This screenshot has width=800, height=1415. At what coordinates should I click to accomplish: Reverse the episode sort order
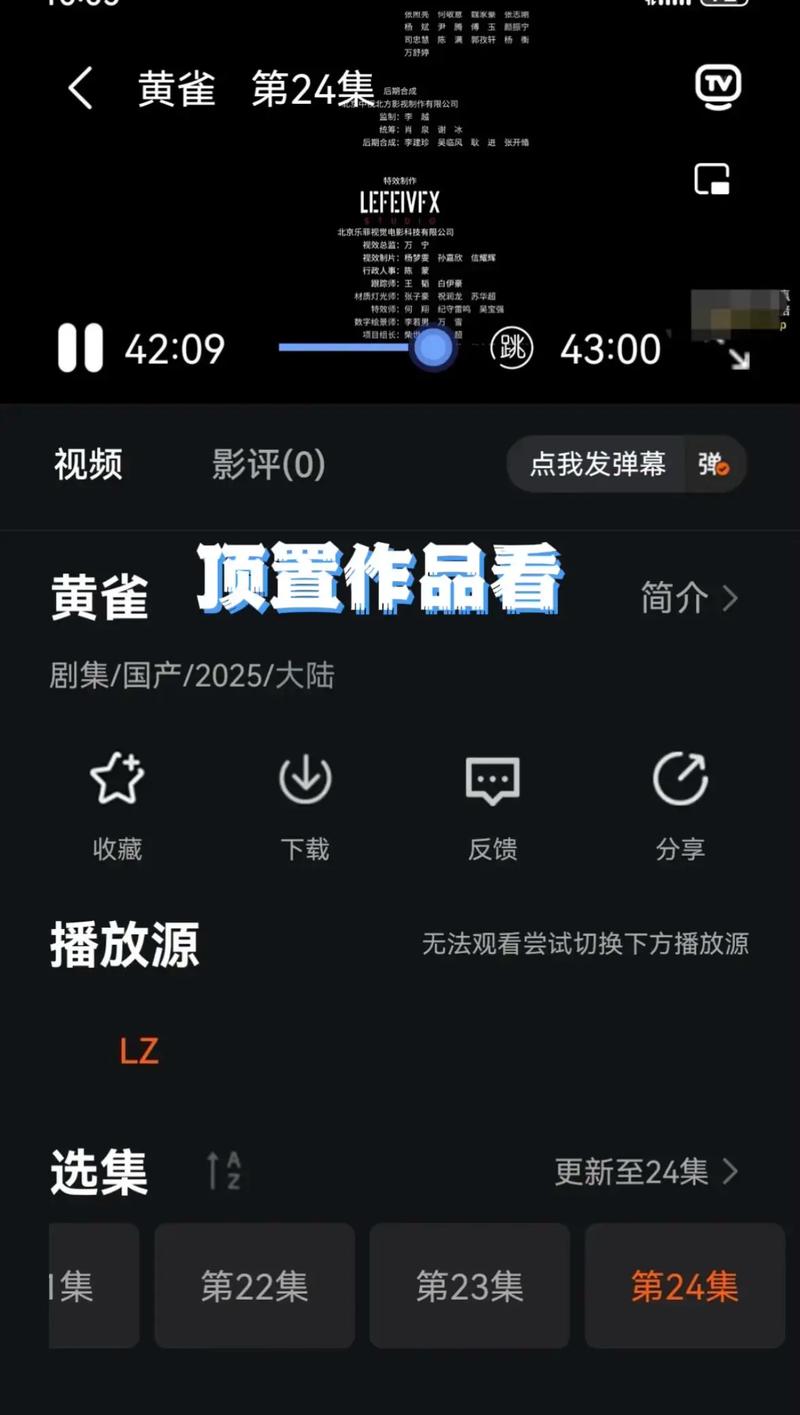pos(223,1170)
